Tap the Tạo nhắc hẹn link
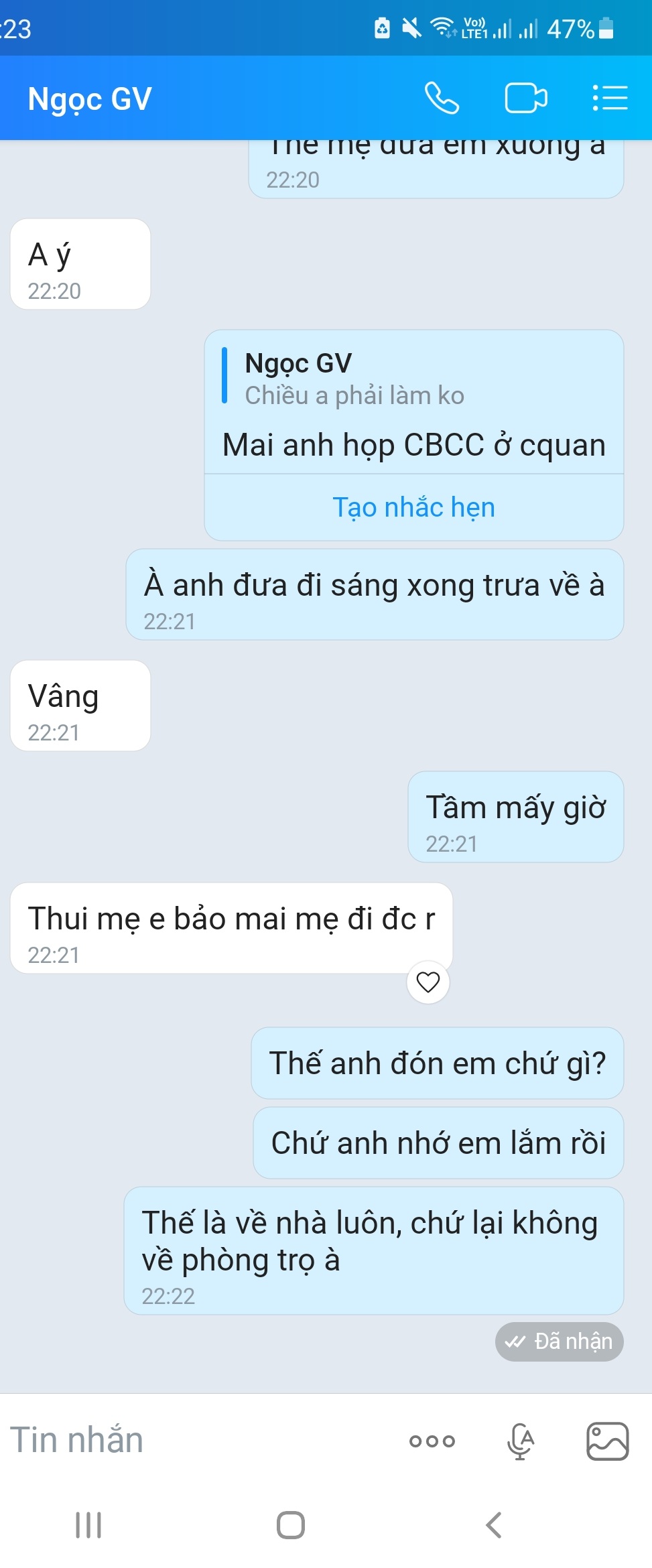Image resolution: width=652 pixels, height=1568 pixels. [413, 507]
